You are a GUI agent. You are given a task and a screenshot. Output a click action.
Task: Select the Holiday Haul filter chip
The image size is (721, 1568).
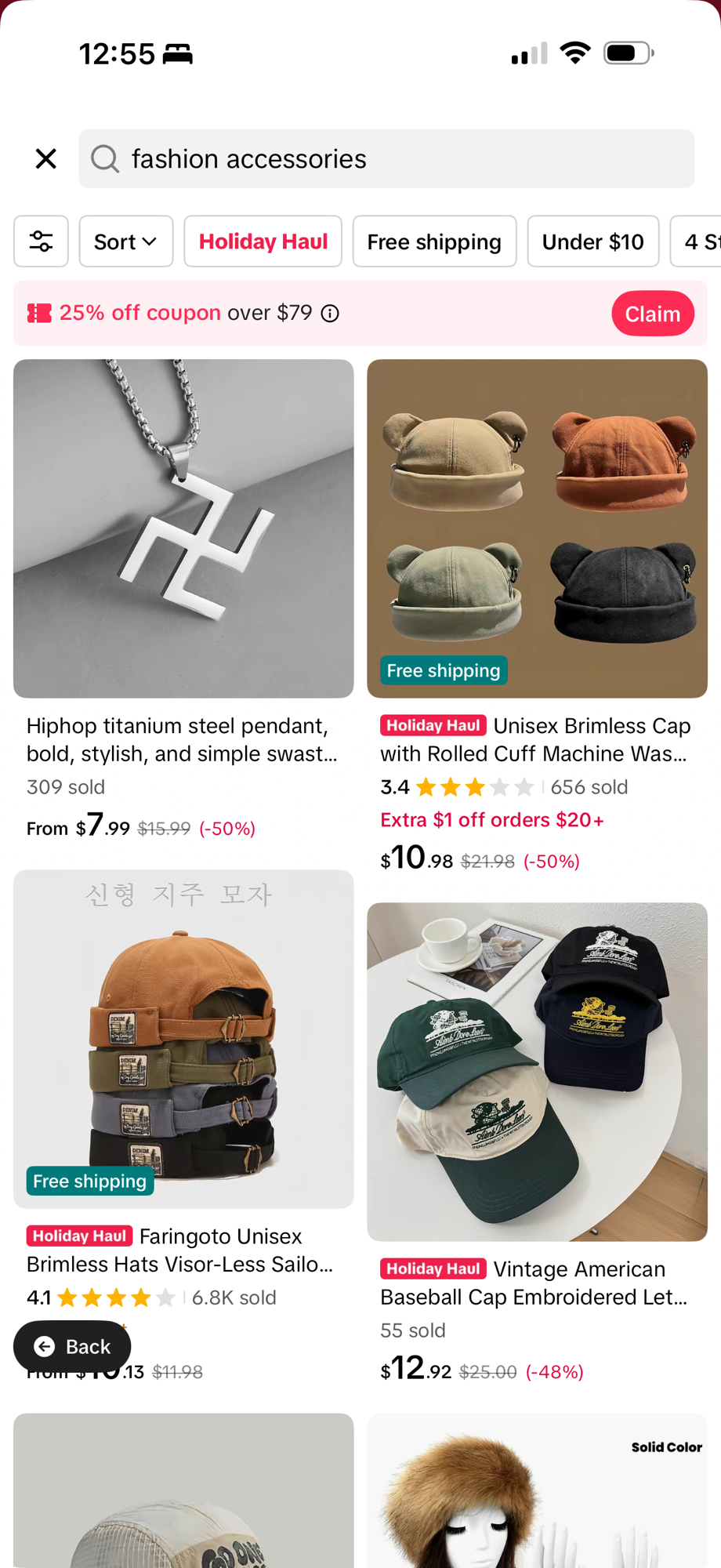[x=263, y=241]
